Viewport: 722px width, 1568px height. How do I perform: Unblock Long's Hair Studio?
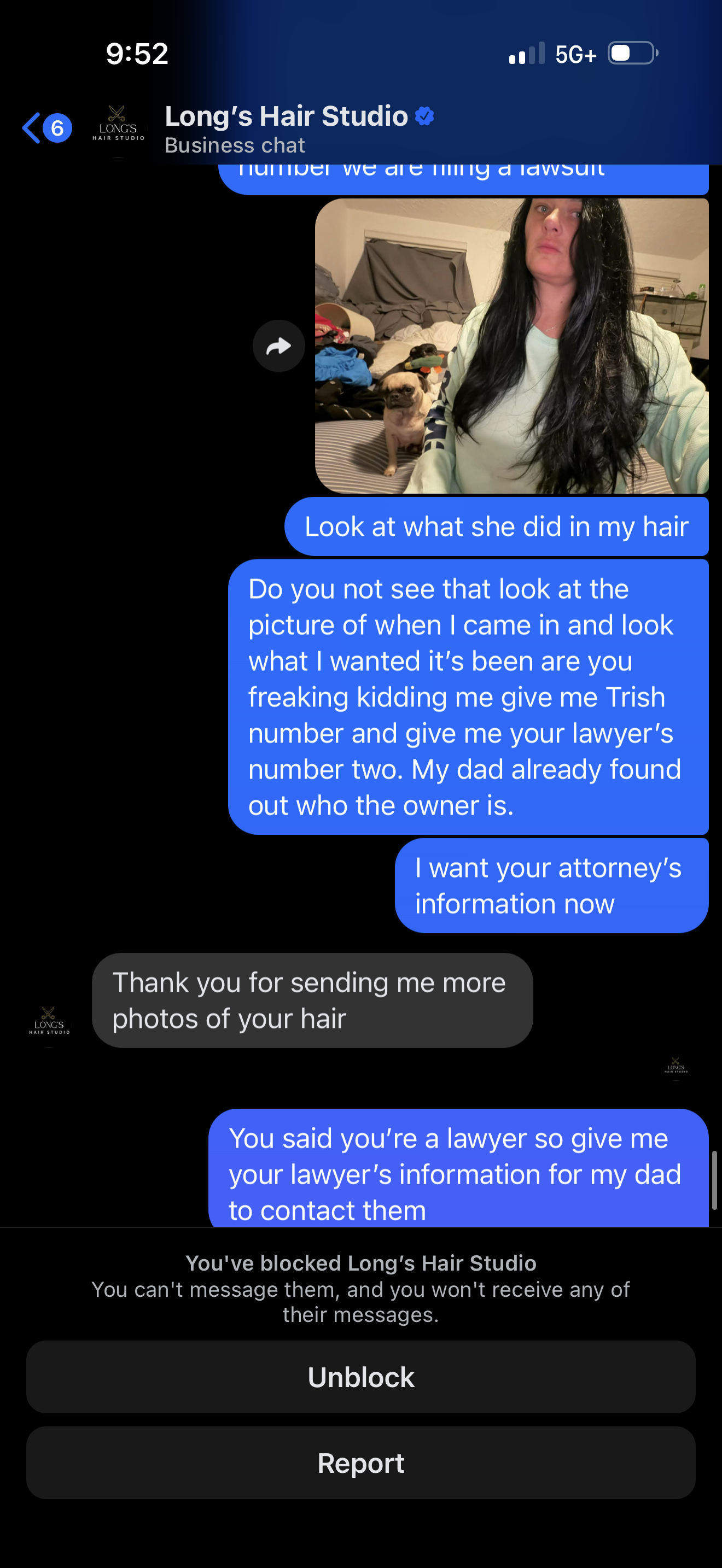pos(360,1378)
